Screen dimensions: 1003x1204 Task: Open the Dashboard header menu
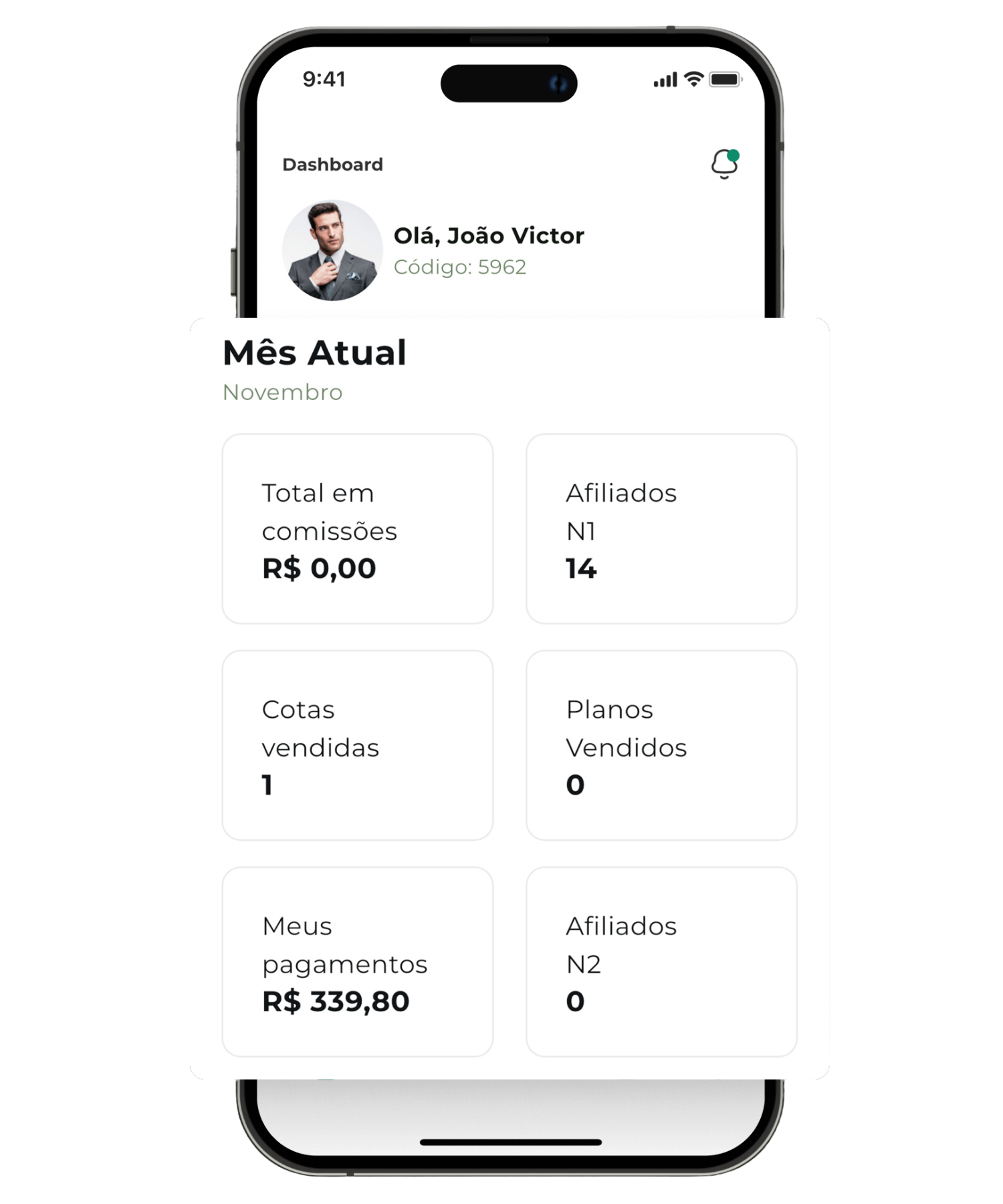[x=332, y=164]
